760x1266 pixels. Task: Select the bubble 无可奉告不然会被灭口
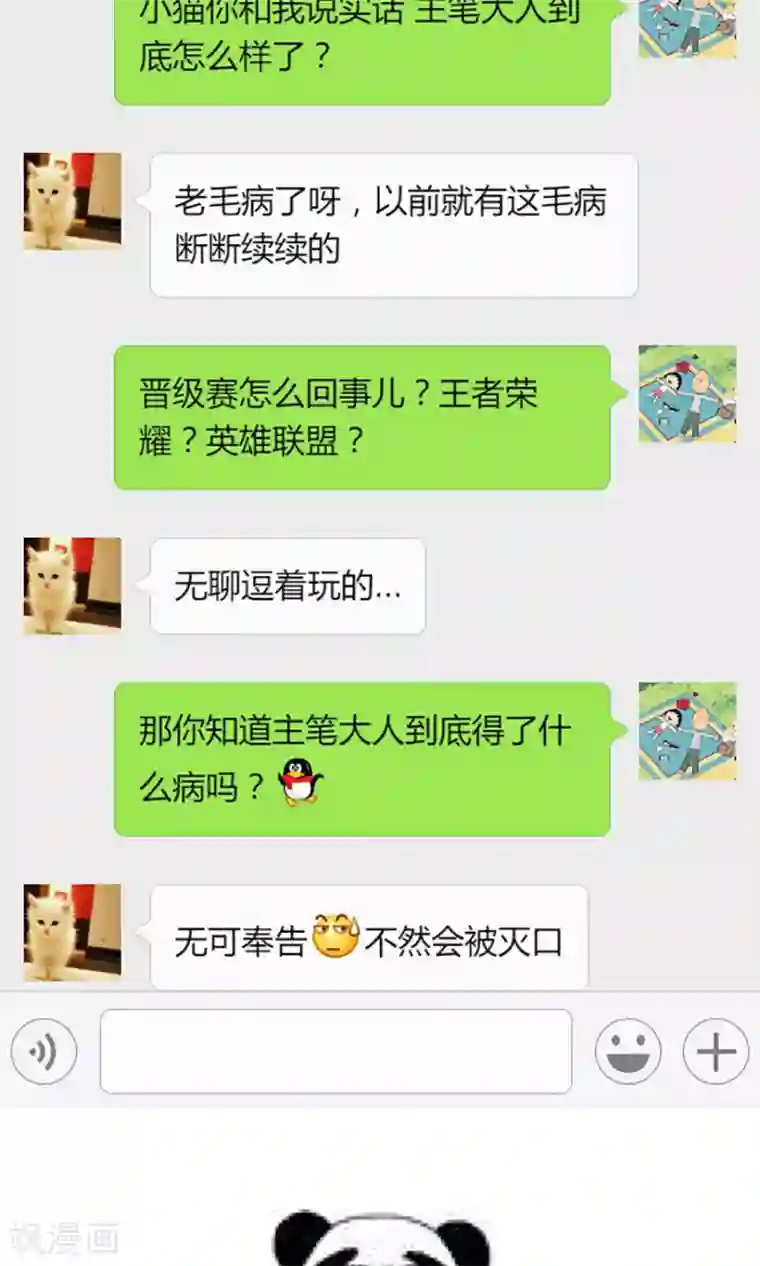370,938
